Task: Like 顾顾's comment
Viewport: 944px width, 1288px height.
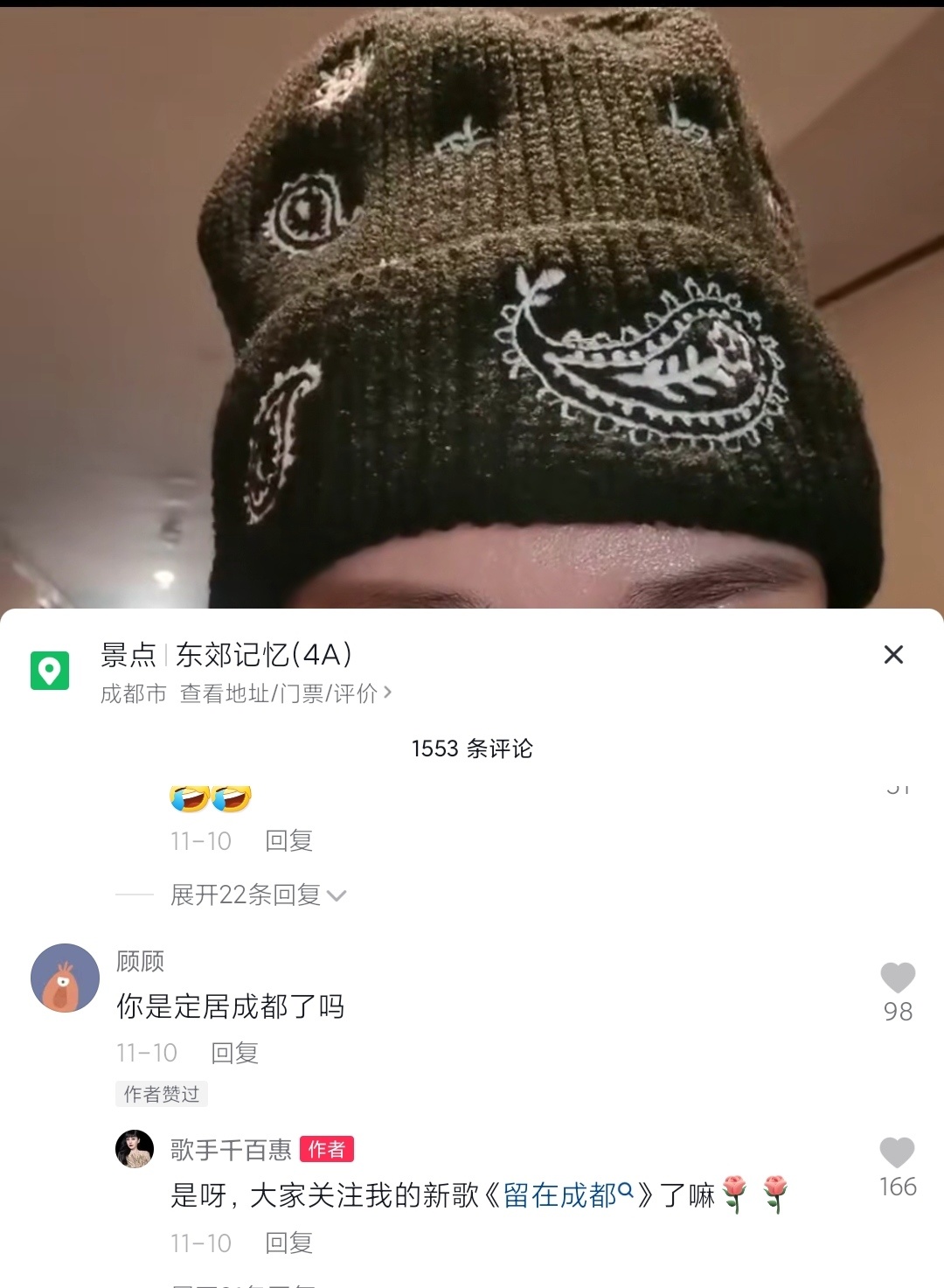Action: point(897,978)
